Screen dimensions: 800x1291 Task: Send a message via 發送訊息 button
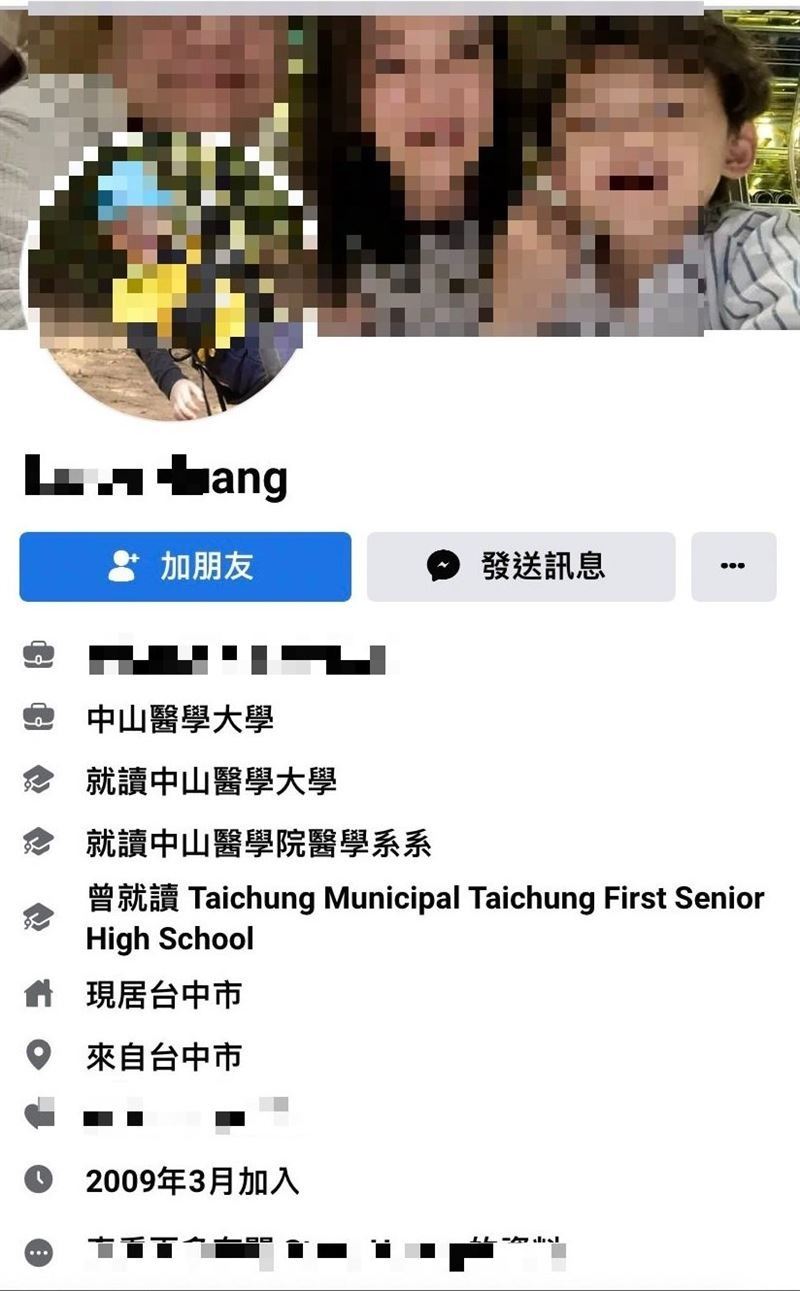[520, 567]
